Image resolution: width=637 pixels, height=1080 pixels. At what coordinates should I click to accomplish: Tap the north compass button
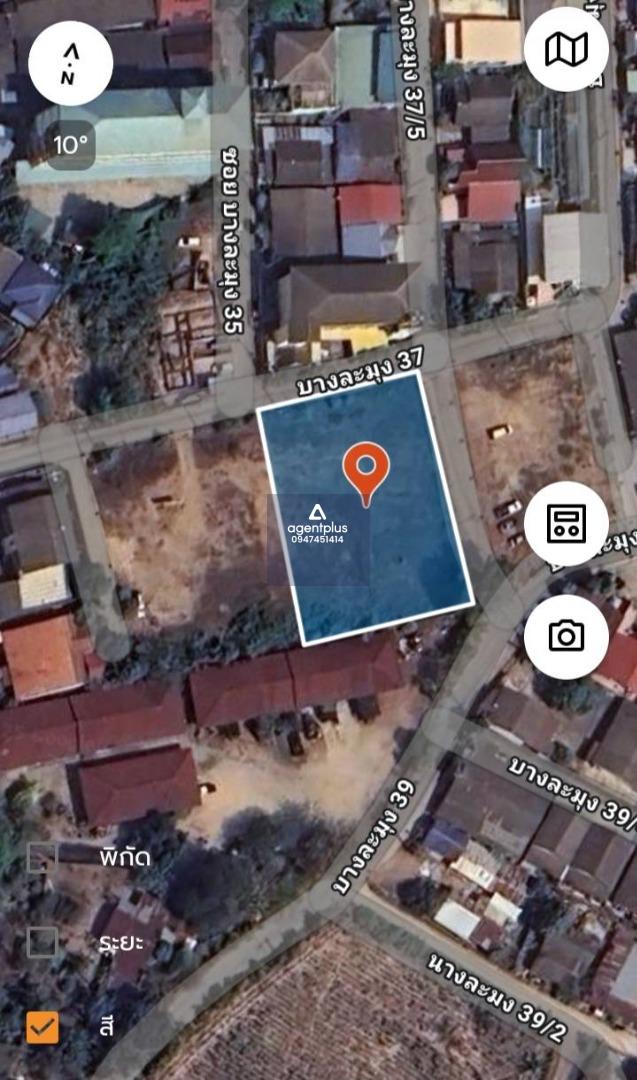click(x=70, y=63)
